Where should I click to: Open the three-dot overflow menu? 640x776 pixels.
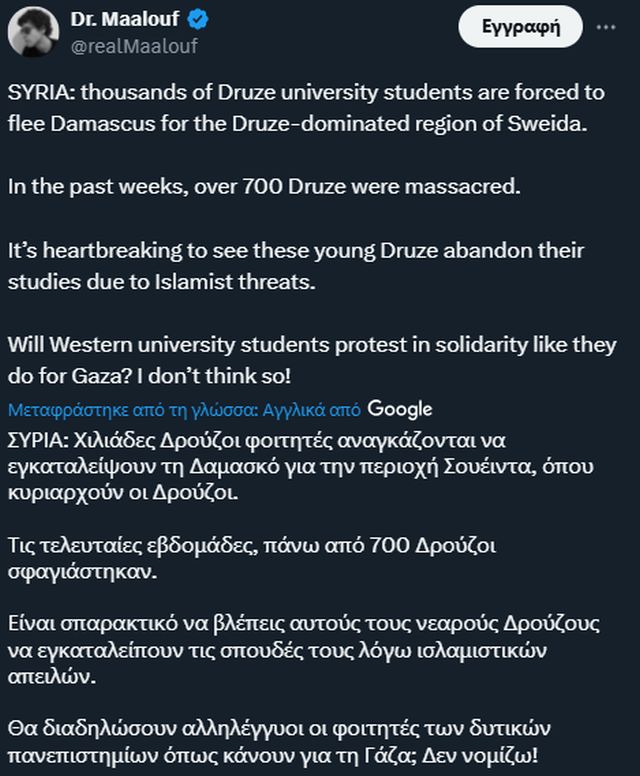pos(606,27)
